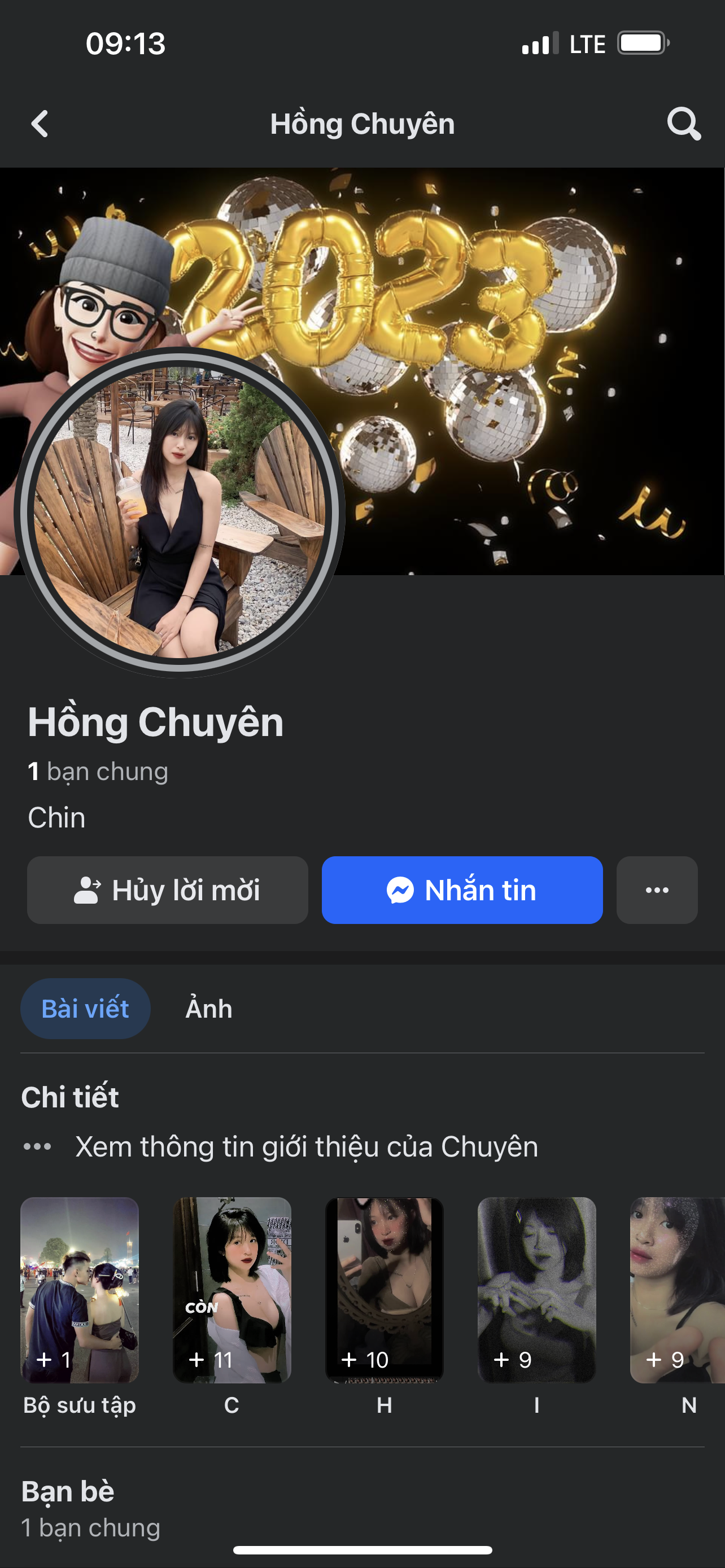View Chuyên's introduction details
Screen dimensions: 725x1568
[x=306, y=1147]
